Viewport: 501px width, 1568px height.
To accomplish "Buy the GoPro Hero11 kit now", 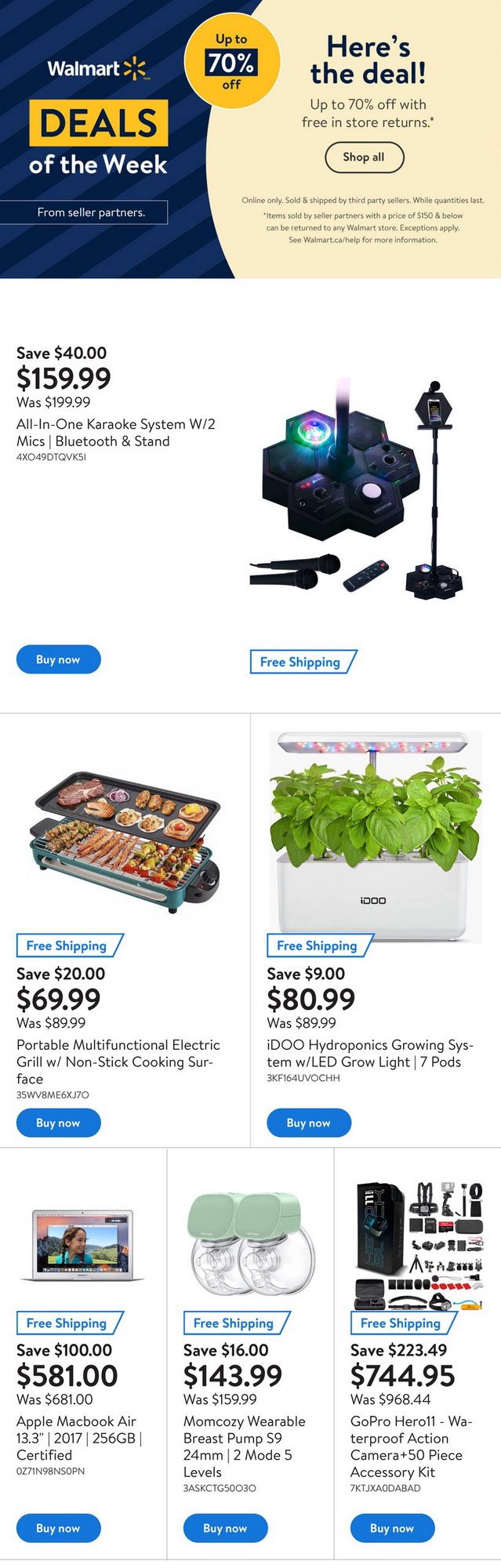I will [x=392, y=1528].
